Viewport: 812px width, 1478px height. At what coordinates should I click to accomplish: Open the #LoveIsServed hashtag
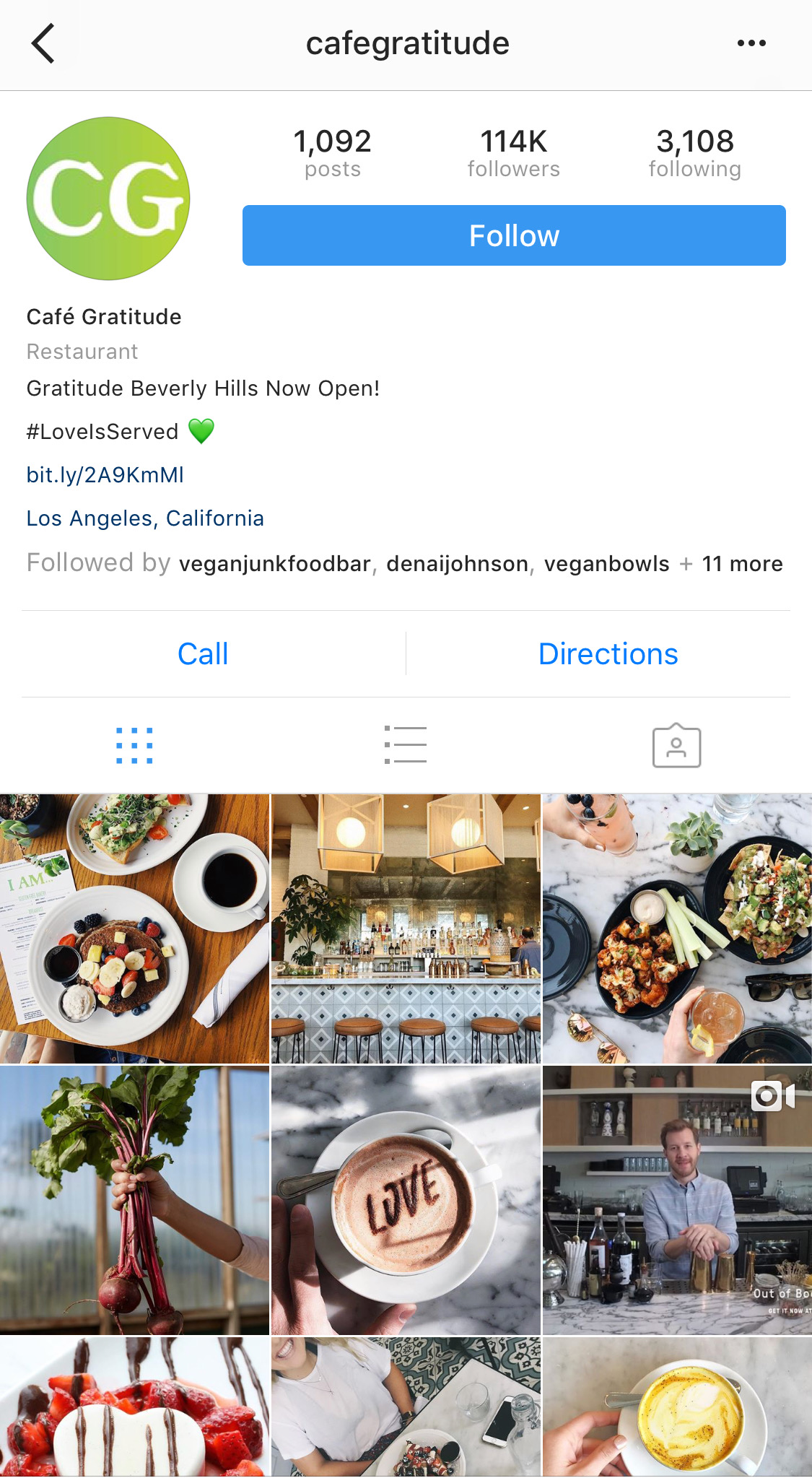point(102,432)
